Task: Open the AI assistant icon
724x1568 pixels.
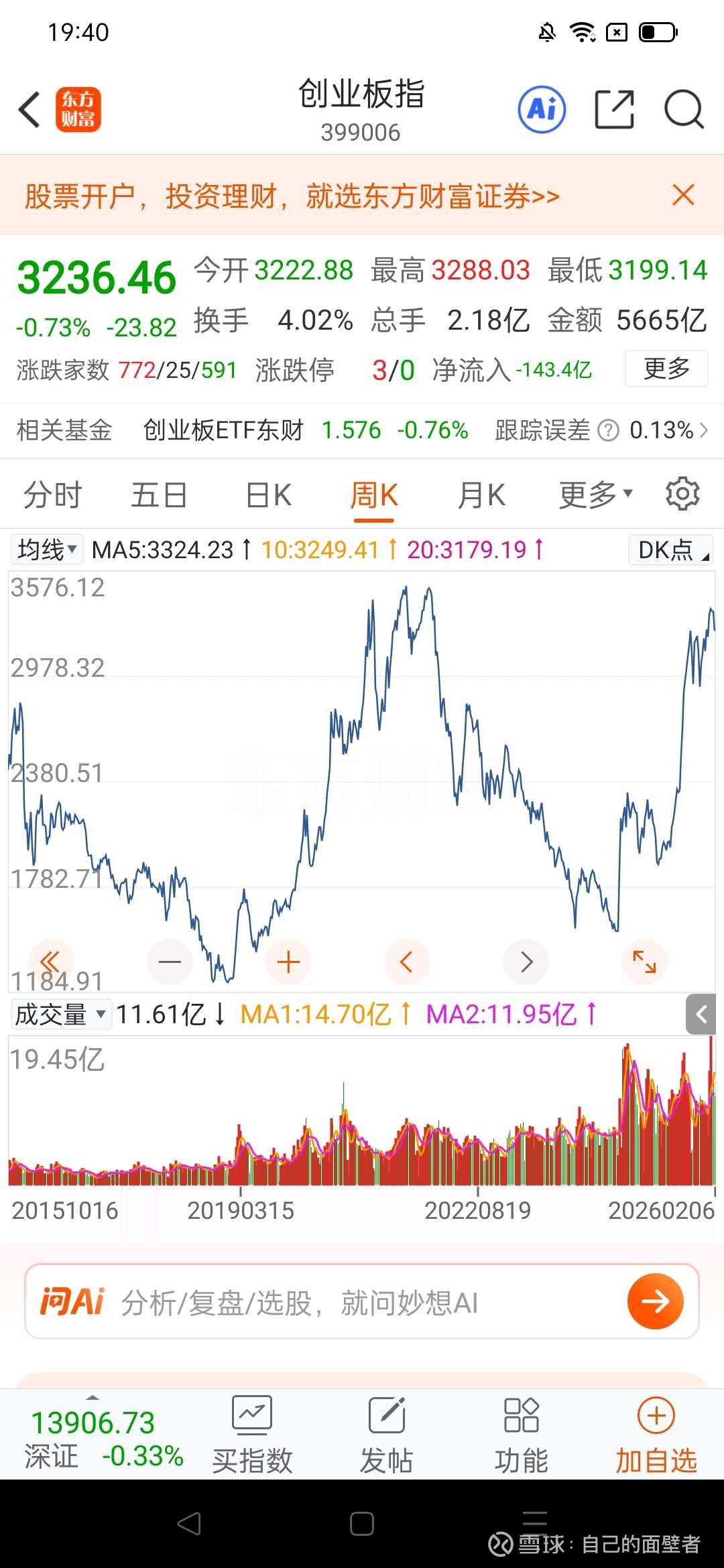Action: pos(542,109)
